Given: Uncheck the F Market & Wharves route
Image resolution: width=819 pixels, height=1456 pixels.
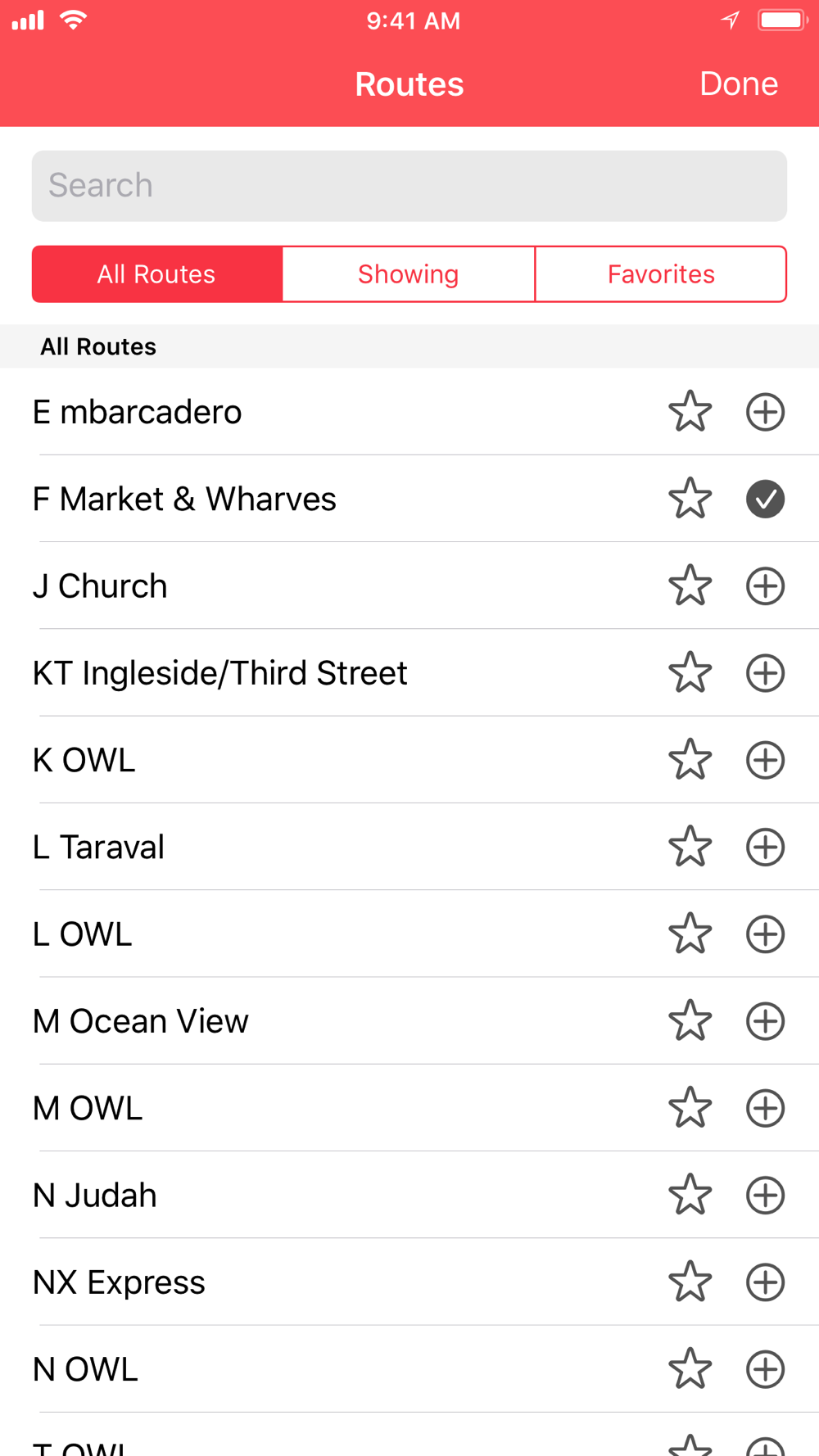Looking at the screenshot, I should [766, 499].
